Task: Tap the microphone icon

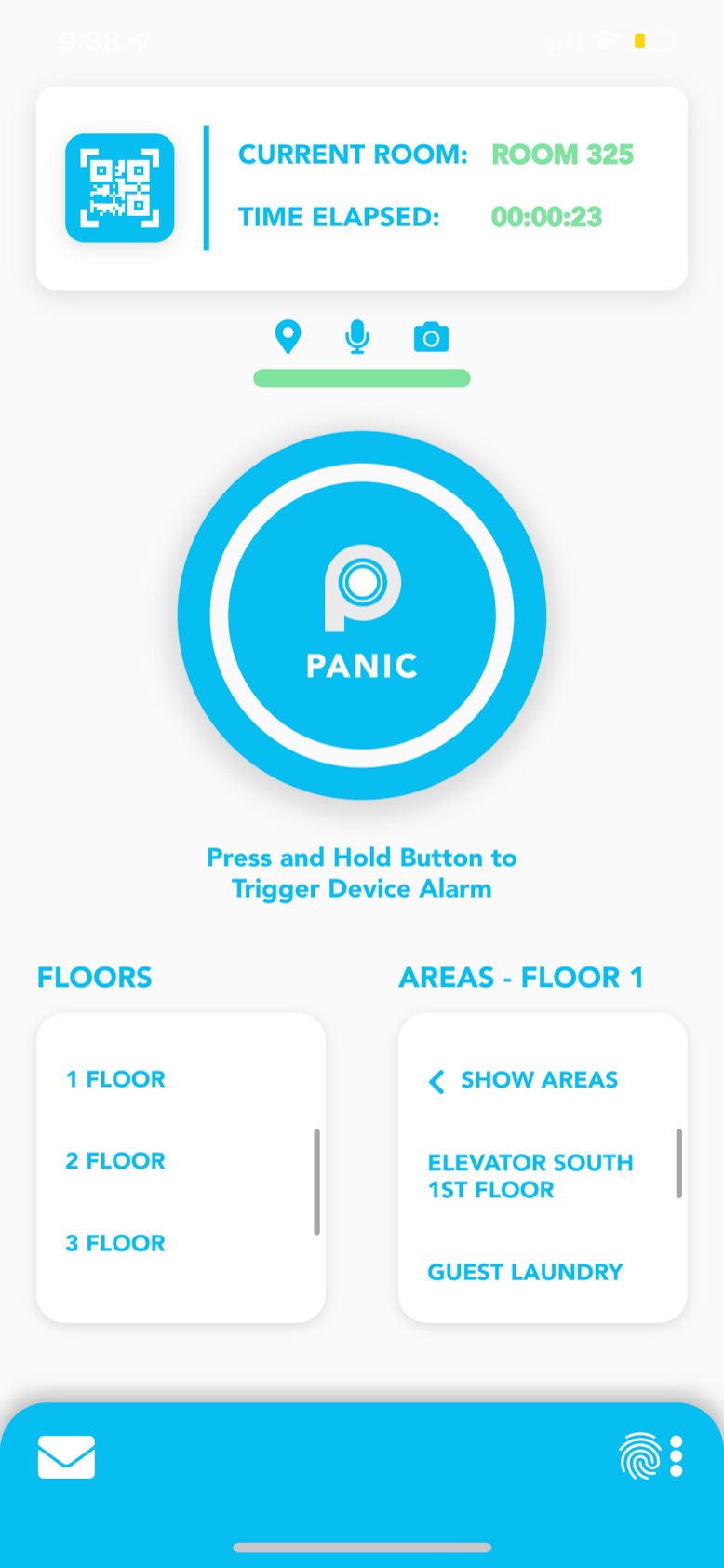Action: (357, 337)
